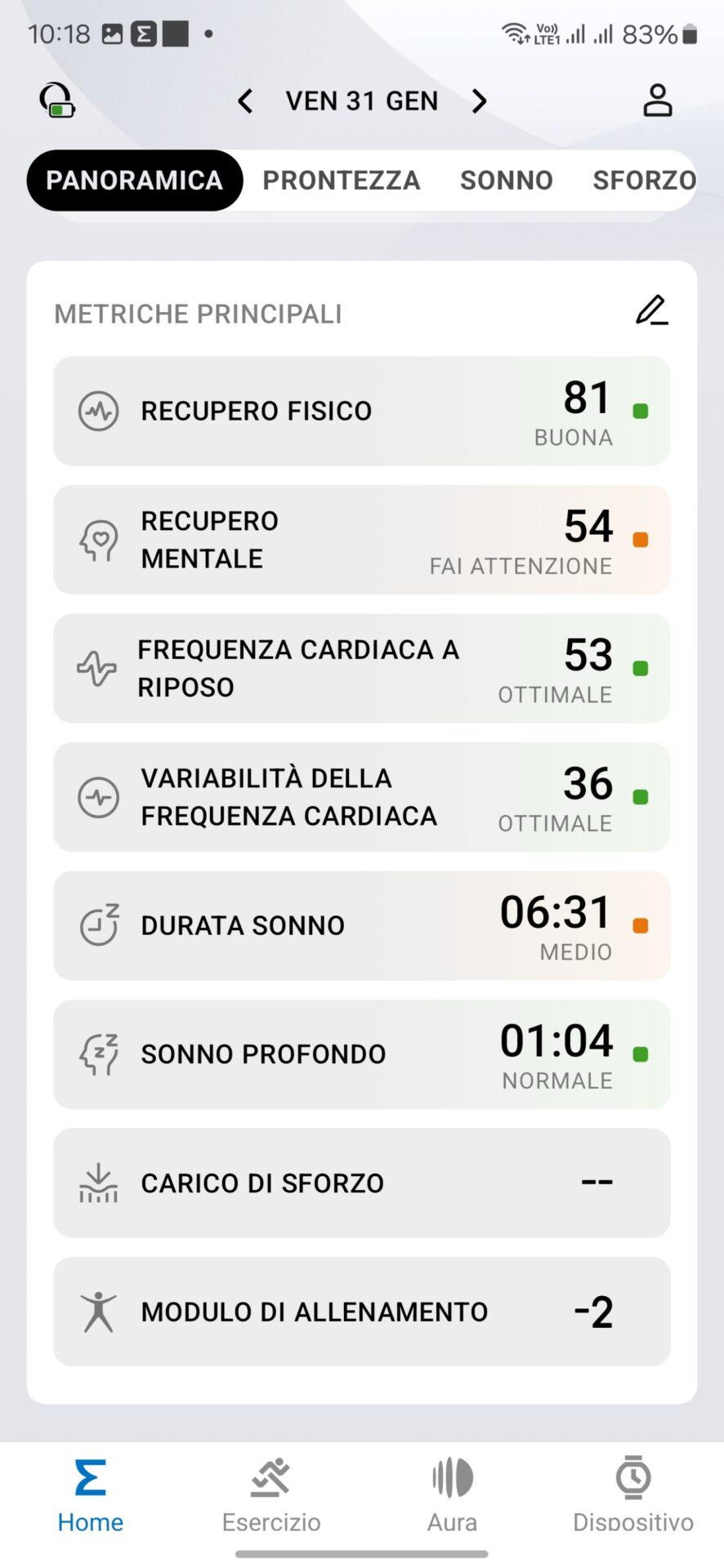Switch to the Sonno tab
The width and height of the screenshot is (724, 1568).
507,180
